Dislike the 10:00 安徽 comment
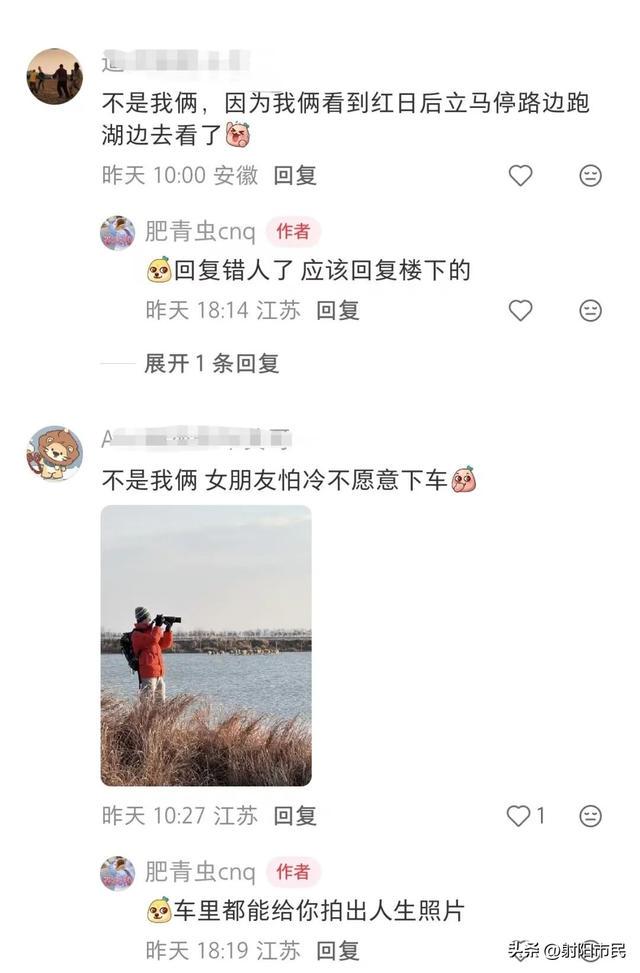Image resolution: width=640 pixels, height=973 pixels. point(590,176)
